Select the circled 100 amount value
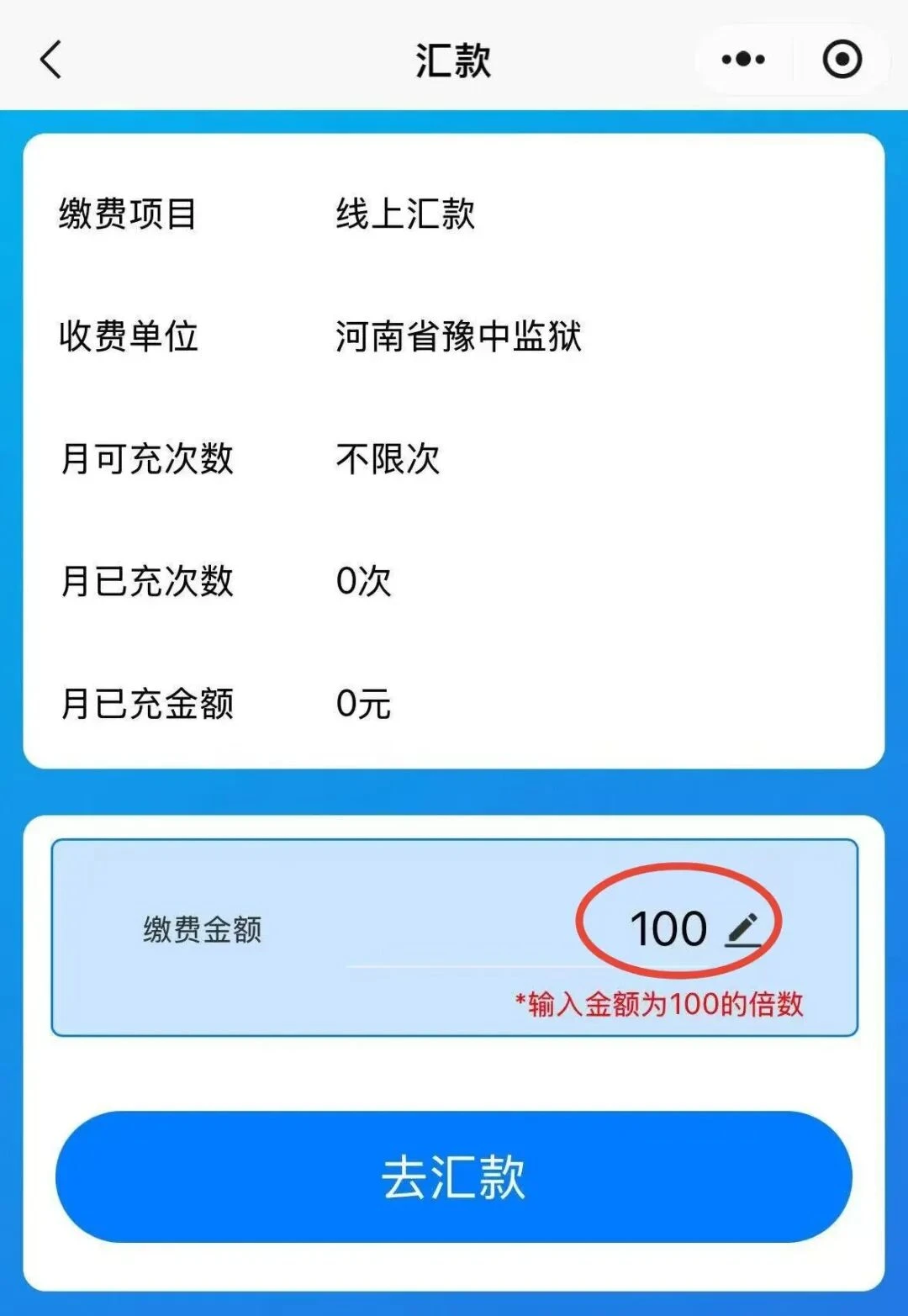Viewport: 908px width, 1316px height. click(668, 928)
